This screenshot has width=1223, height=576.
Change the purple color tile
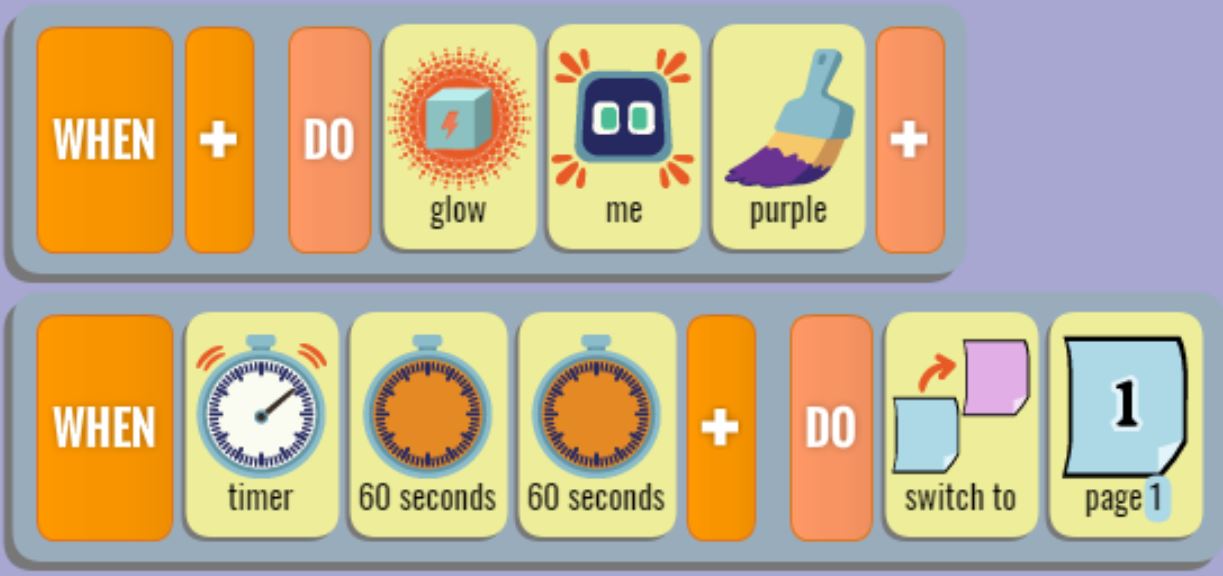tap(787, 137)
